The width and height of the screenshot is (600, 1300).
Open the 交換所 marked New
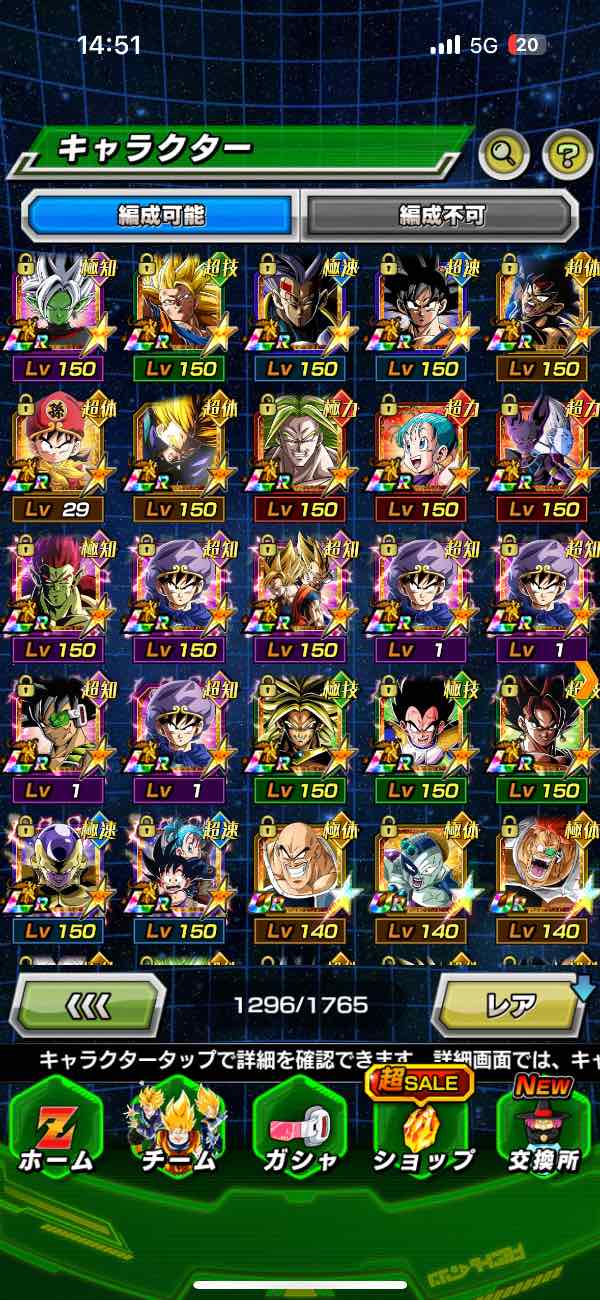click(544, 1130)
